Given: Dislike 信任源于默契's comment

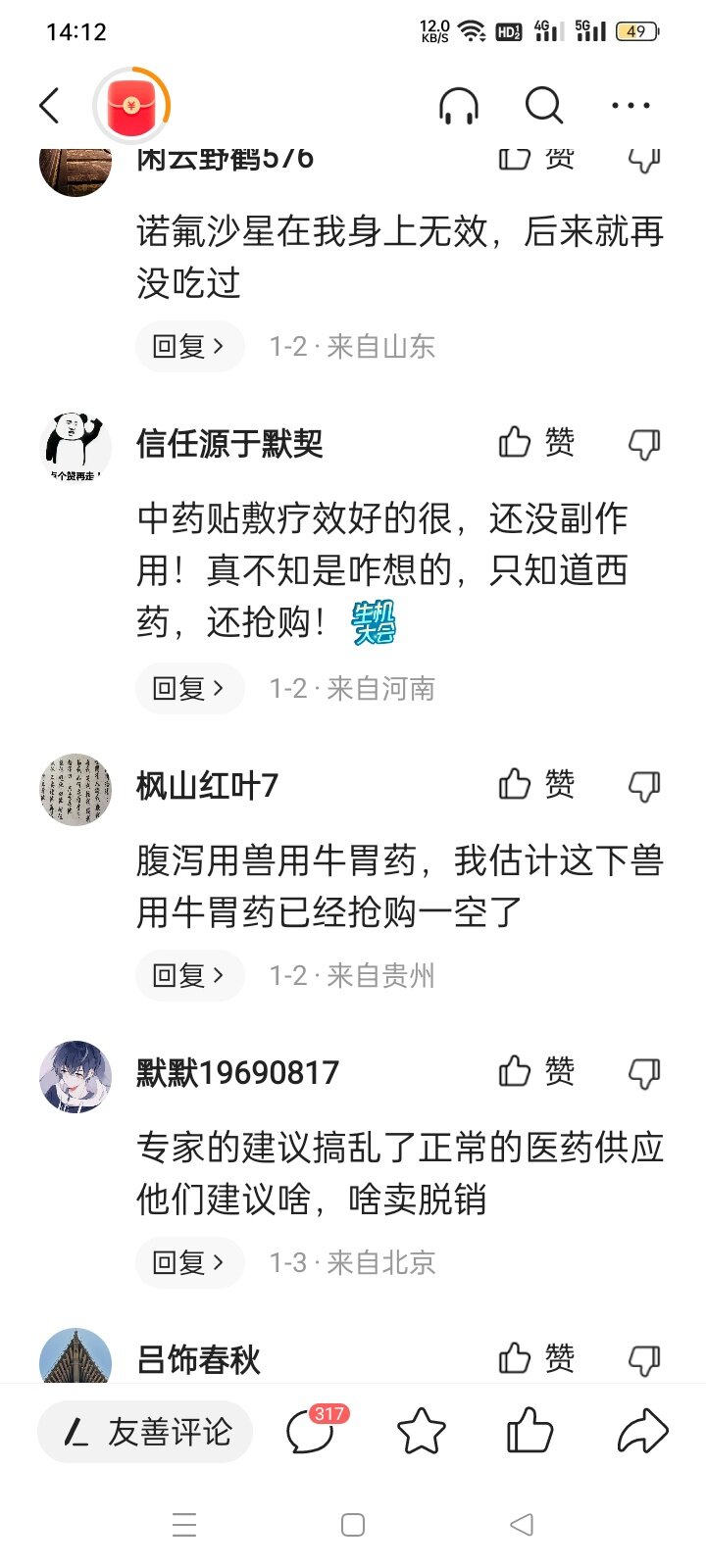Looking at the screenshot, I should pyautogui.click(x=644, y=444).
